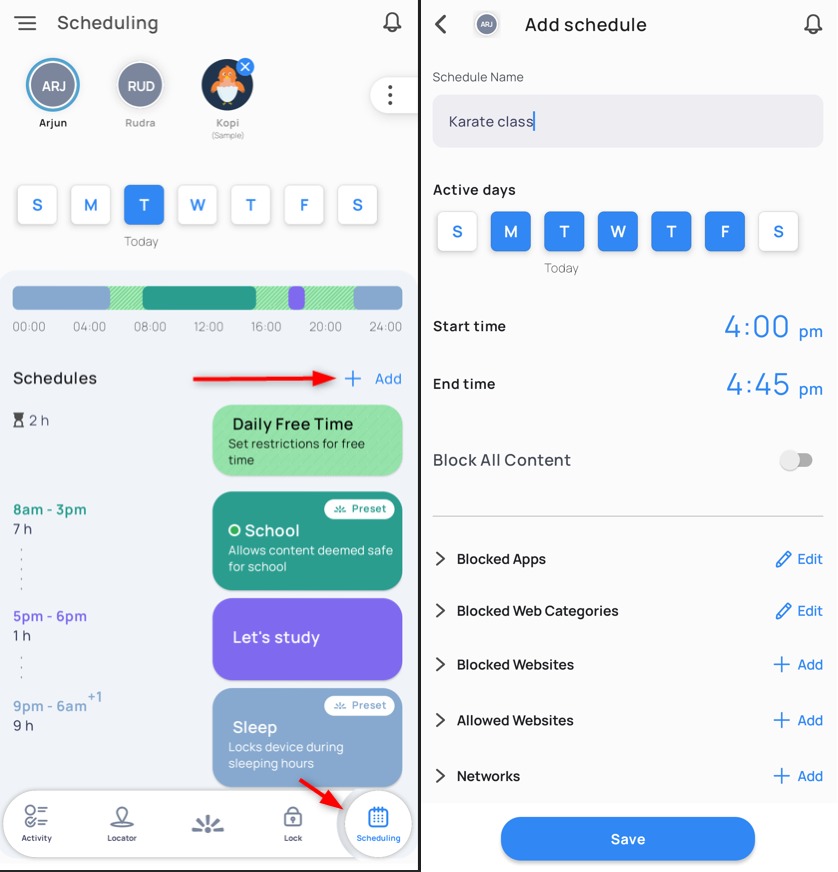The image size is (838, 872).
Task: Open the School preset schedule
Action: coord(307,540)
